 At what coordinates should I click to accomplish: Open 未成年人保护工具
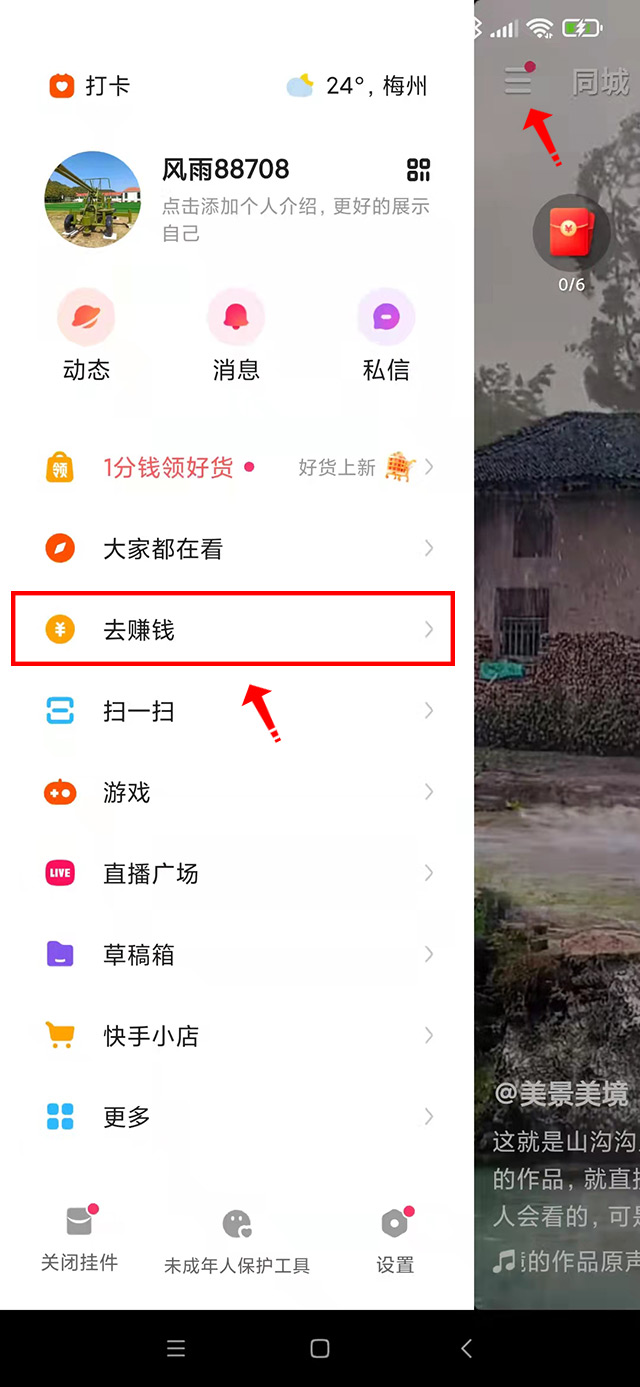pyautogui.click(x=237, y=1241)
